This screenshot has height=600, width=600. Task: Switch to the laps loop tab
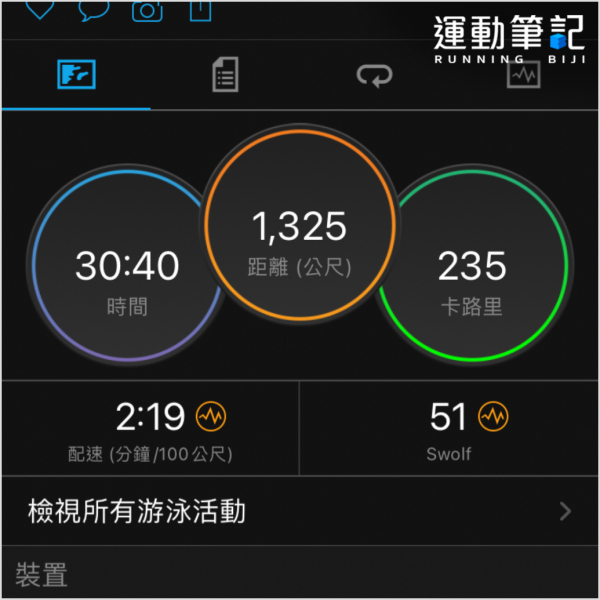click(x=375, y=75)
